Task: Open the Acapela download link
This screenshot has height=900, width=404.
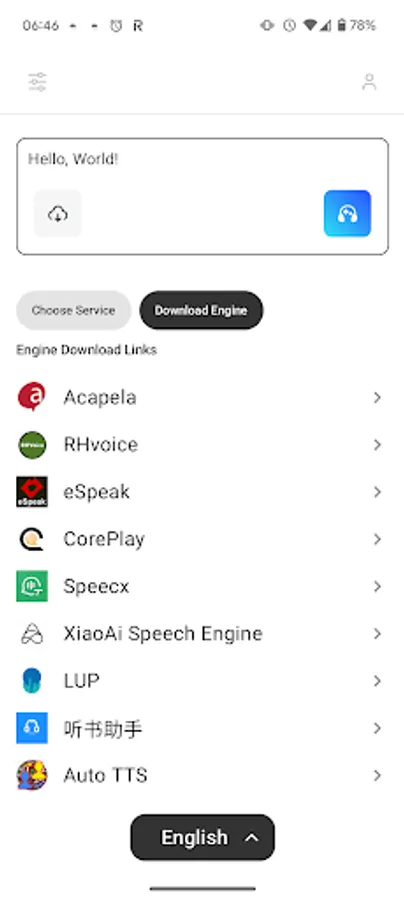Action: [202, 397]
